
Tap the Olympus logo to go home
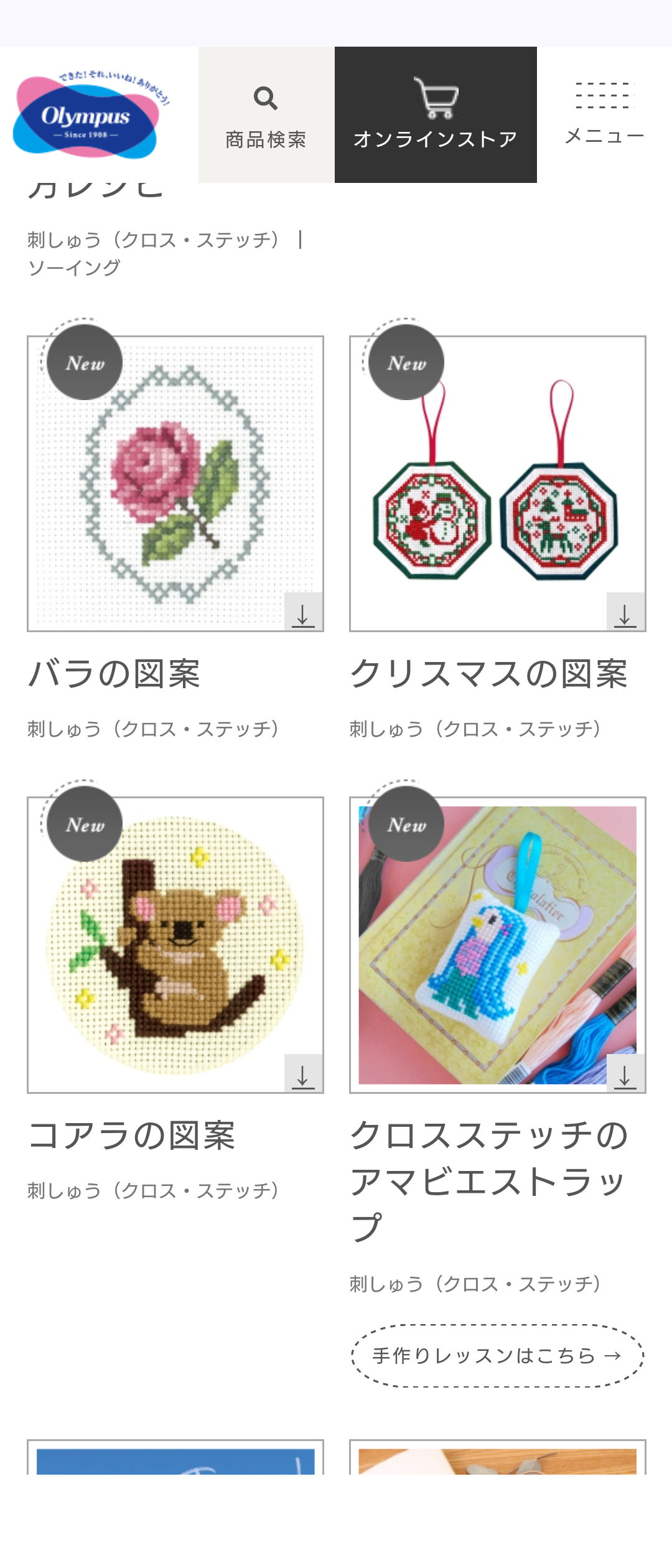pyautogui.click(x=90, y=115)
